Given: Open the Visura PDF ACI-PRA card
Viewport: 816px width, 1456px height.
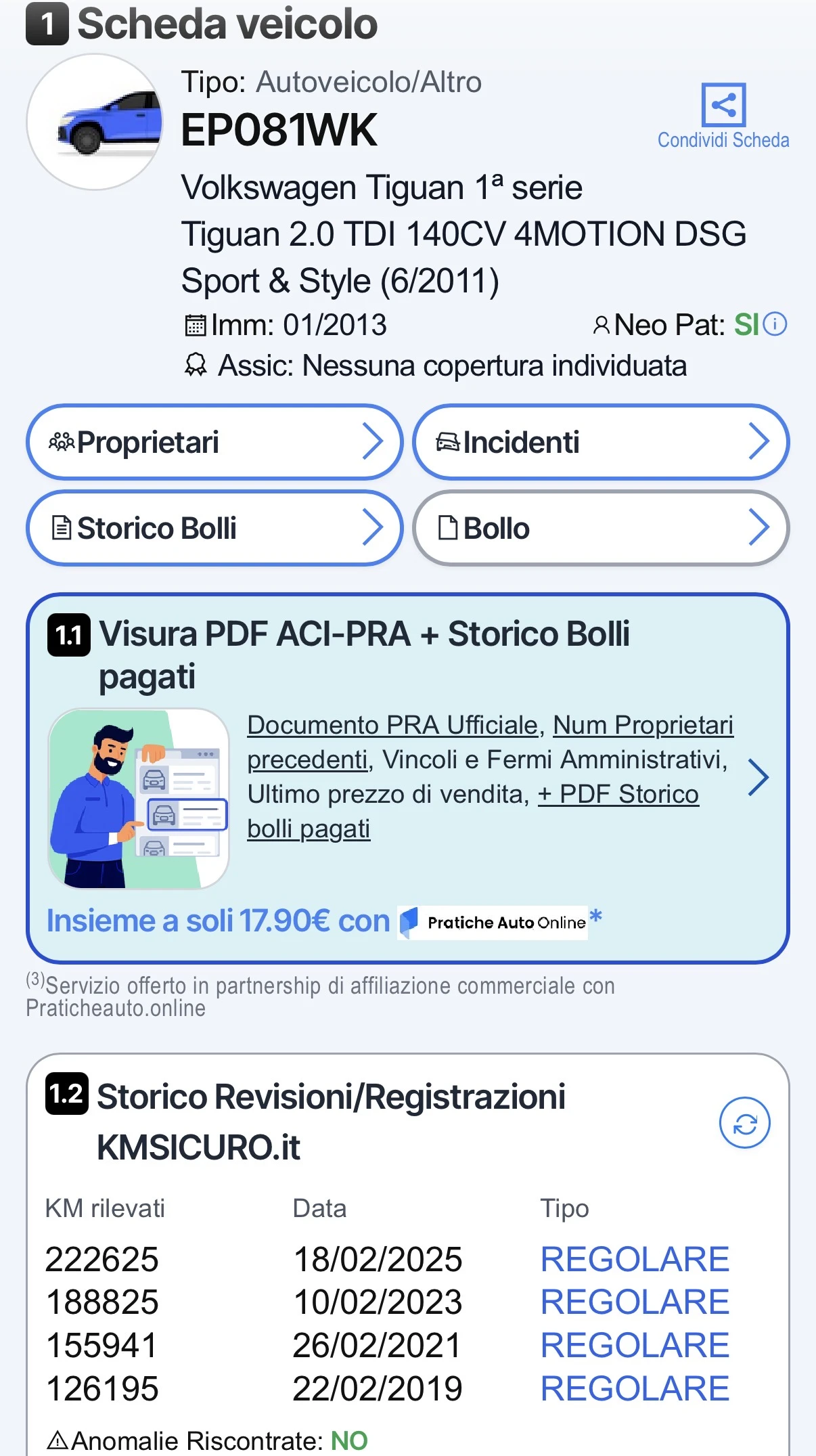Looking at the screenshot, I should tap(408, 778).
